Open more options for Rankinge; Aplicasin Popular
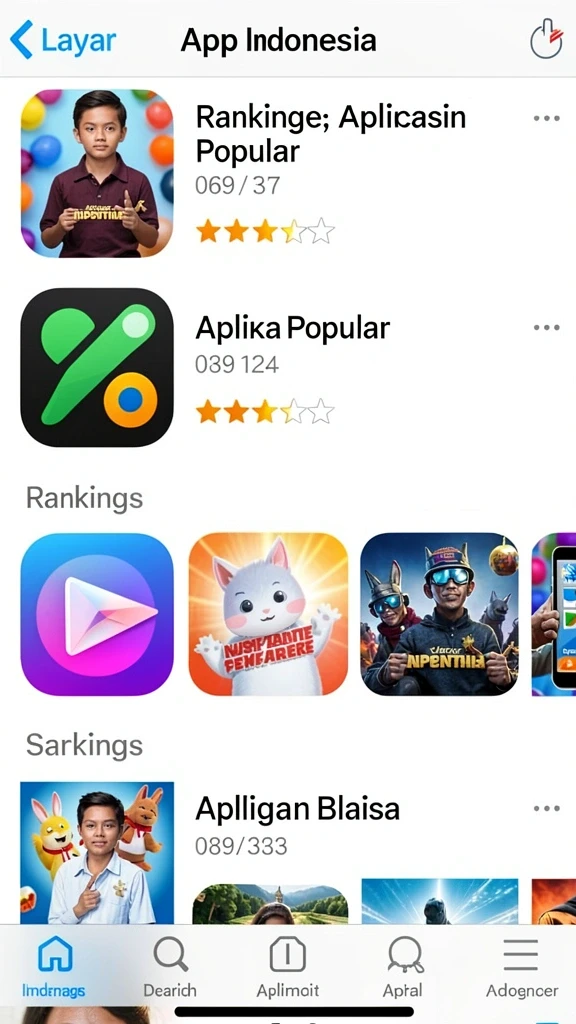This screenshot has height=1024, width=576. click(x=547, y=118)
